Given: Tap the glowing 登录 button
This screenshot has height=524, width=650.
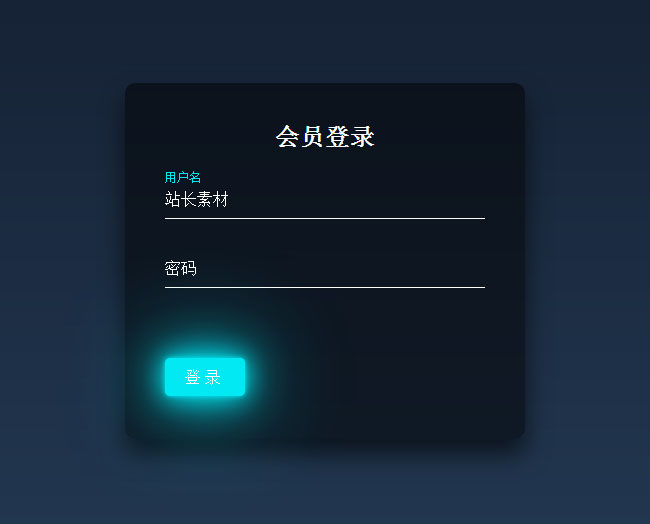Looking at the screenshot, I should click(205, 377).
